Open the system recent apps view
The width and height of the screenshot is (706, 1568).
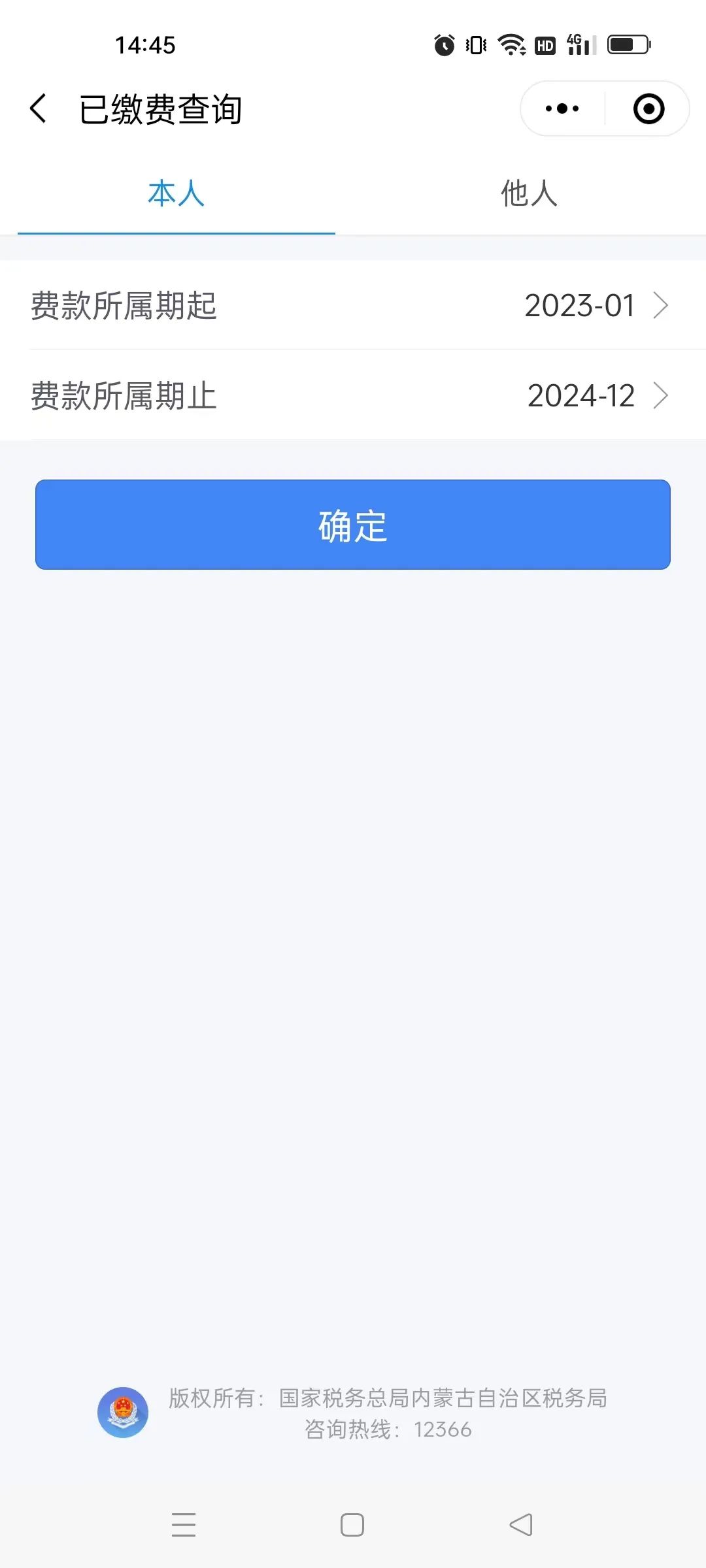coord(184,1525)
